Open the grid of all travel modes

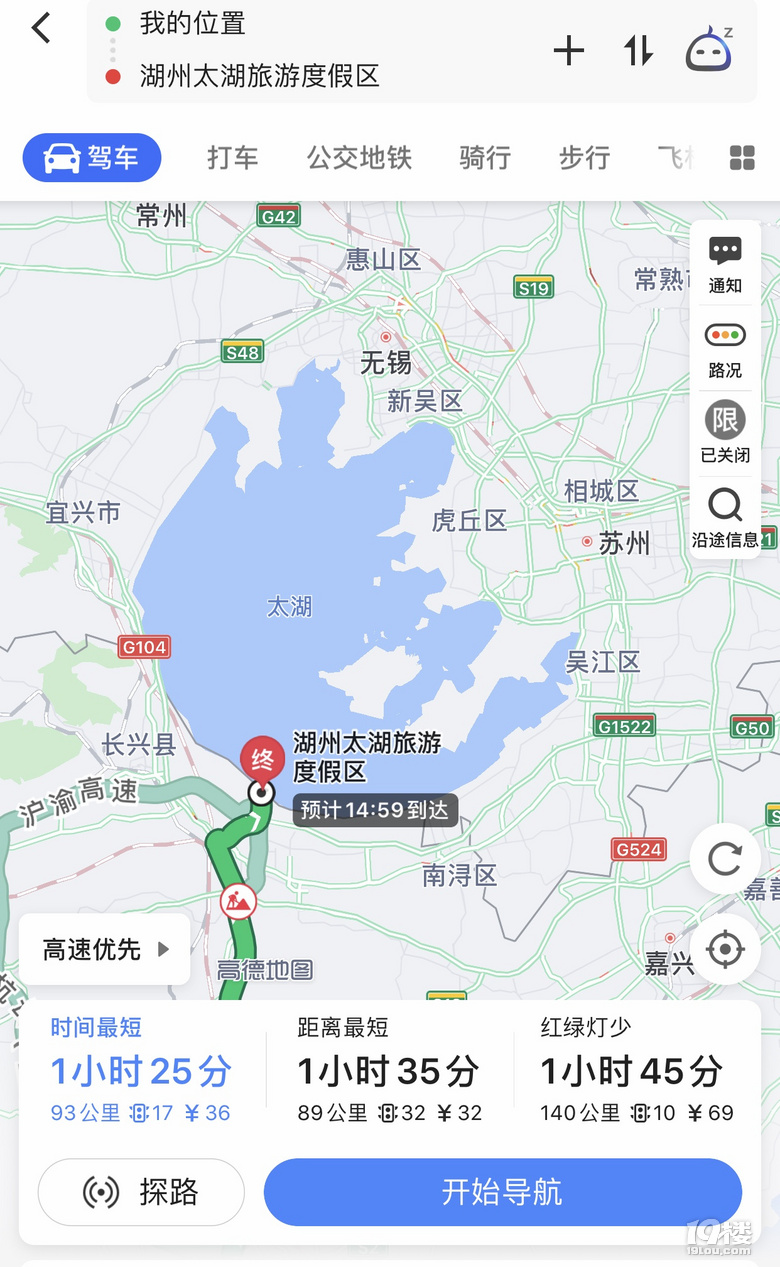pyautogui.click(x=742, y=158)
